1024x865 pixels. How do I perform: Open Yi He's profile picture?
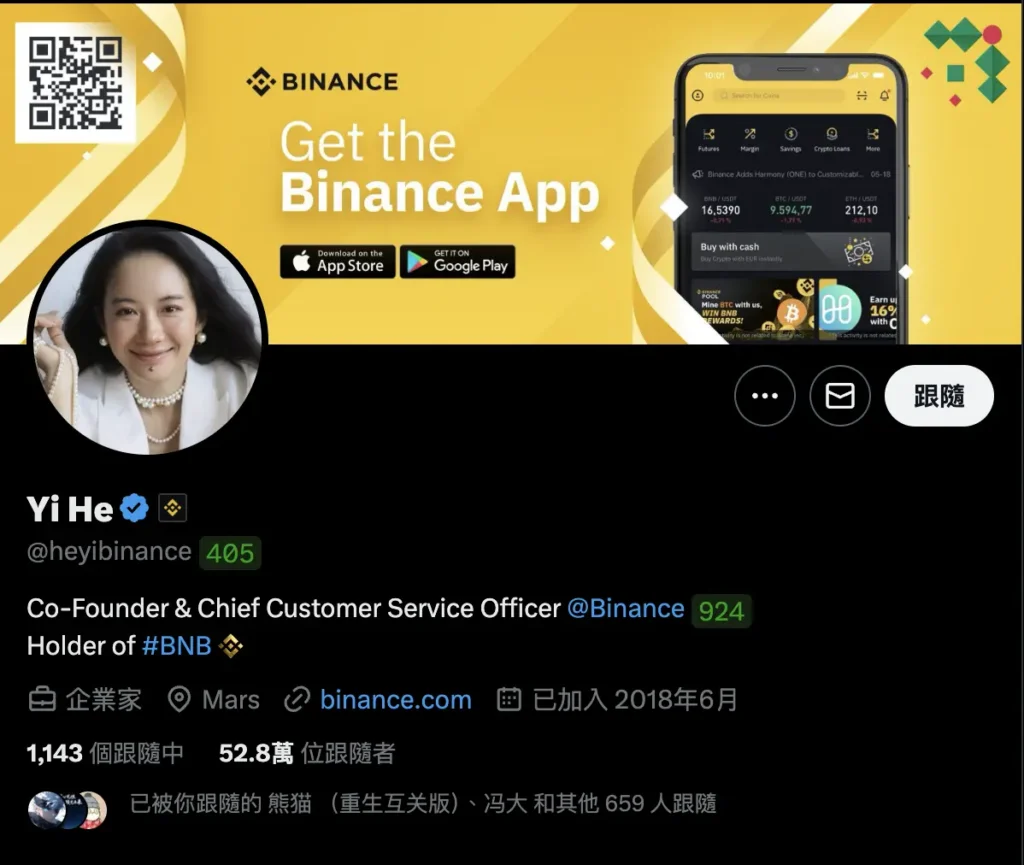click(147, 338)
